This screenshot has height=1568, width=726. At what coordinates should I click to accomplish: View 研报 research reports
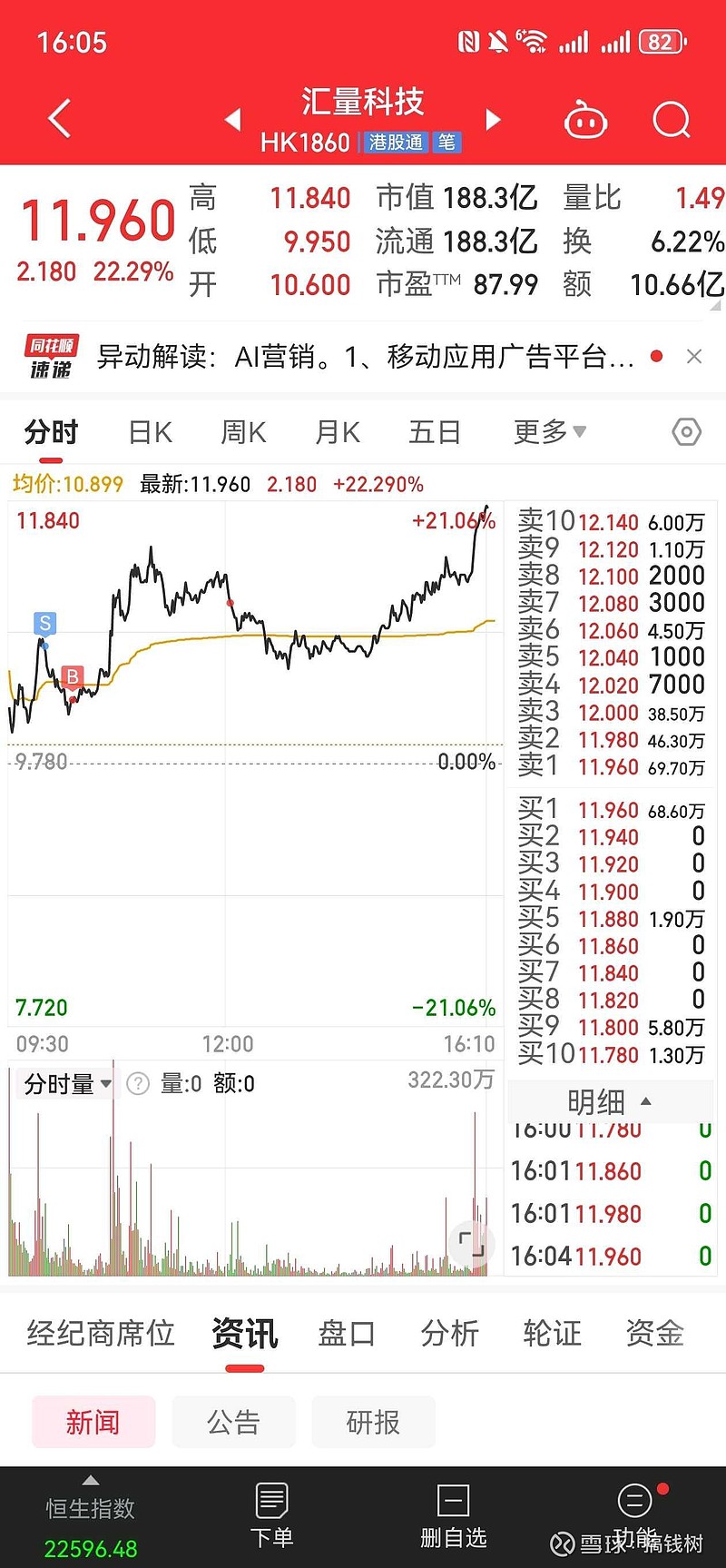(373, 1422)
